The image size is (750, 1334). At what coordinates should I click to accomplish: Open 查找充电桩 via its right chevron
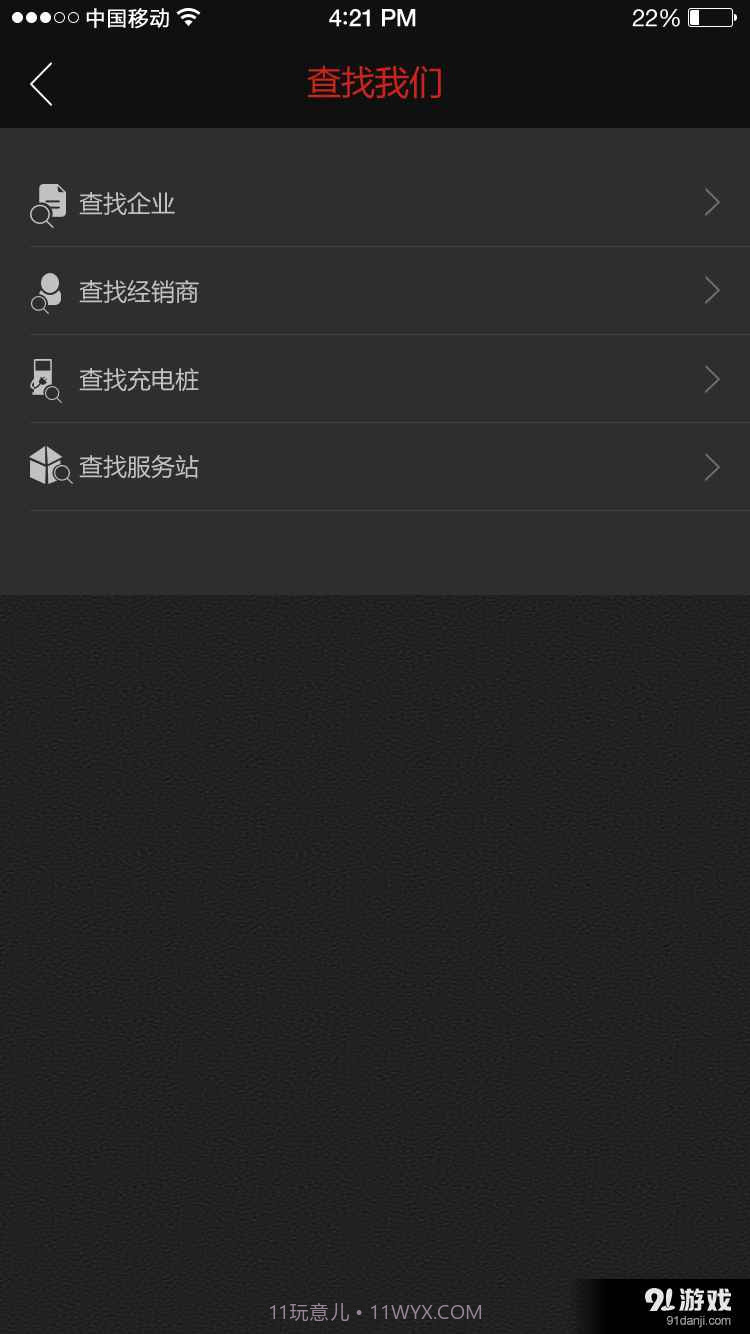(711, 379)
